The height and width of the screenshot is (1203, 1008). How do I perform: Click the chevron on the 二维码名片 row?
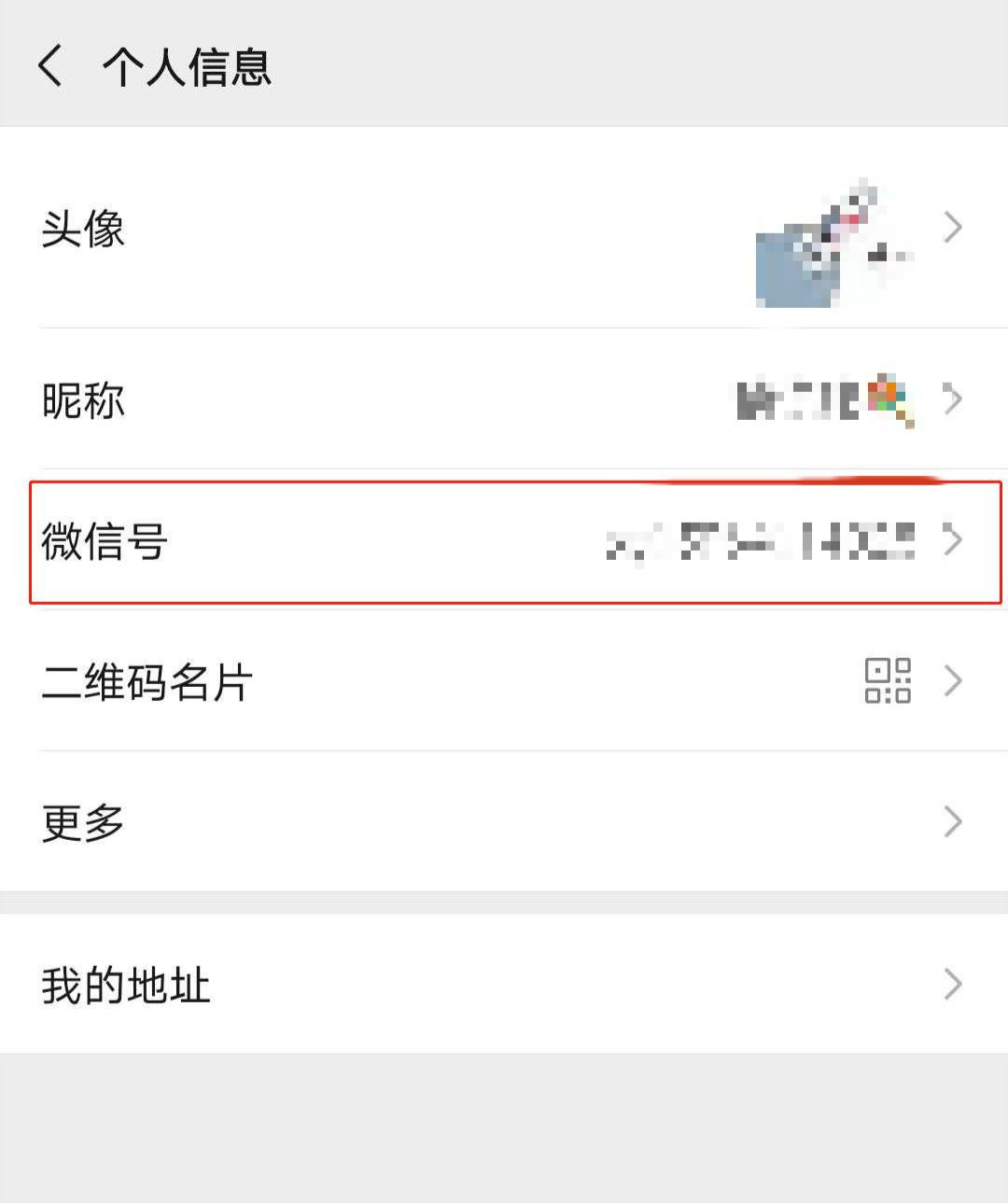pyautogui.click(x=953, y=682)
